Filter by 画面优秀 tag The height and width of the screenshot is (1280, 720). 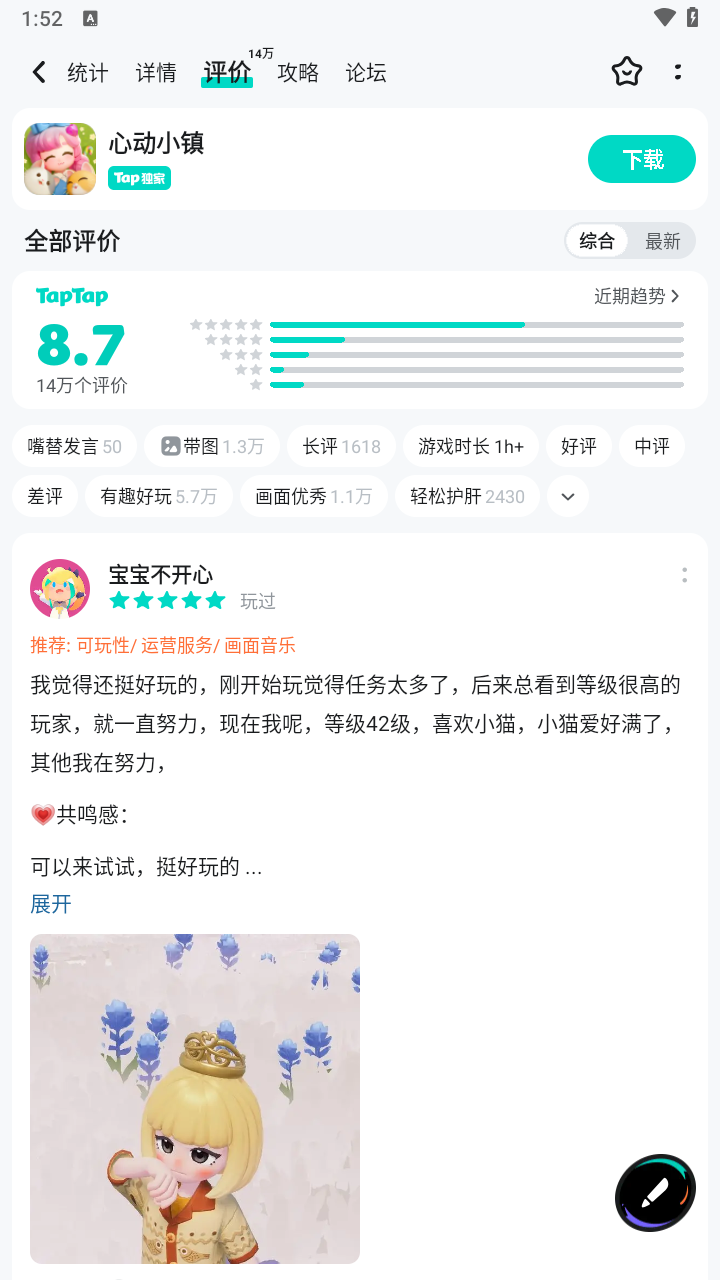click(x=313, y=496)
